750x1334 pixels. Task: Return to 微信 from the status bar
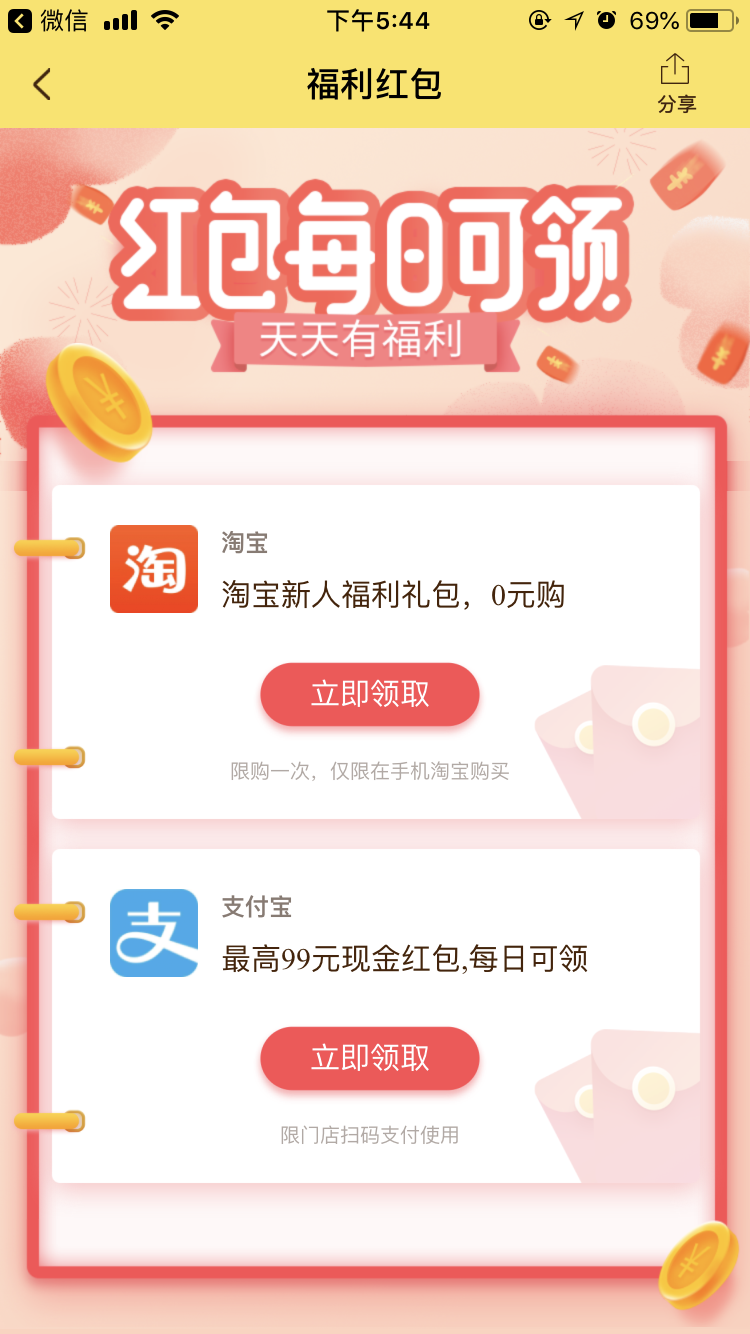tap(48, 20)
